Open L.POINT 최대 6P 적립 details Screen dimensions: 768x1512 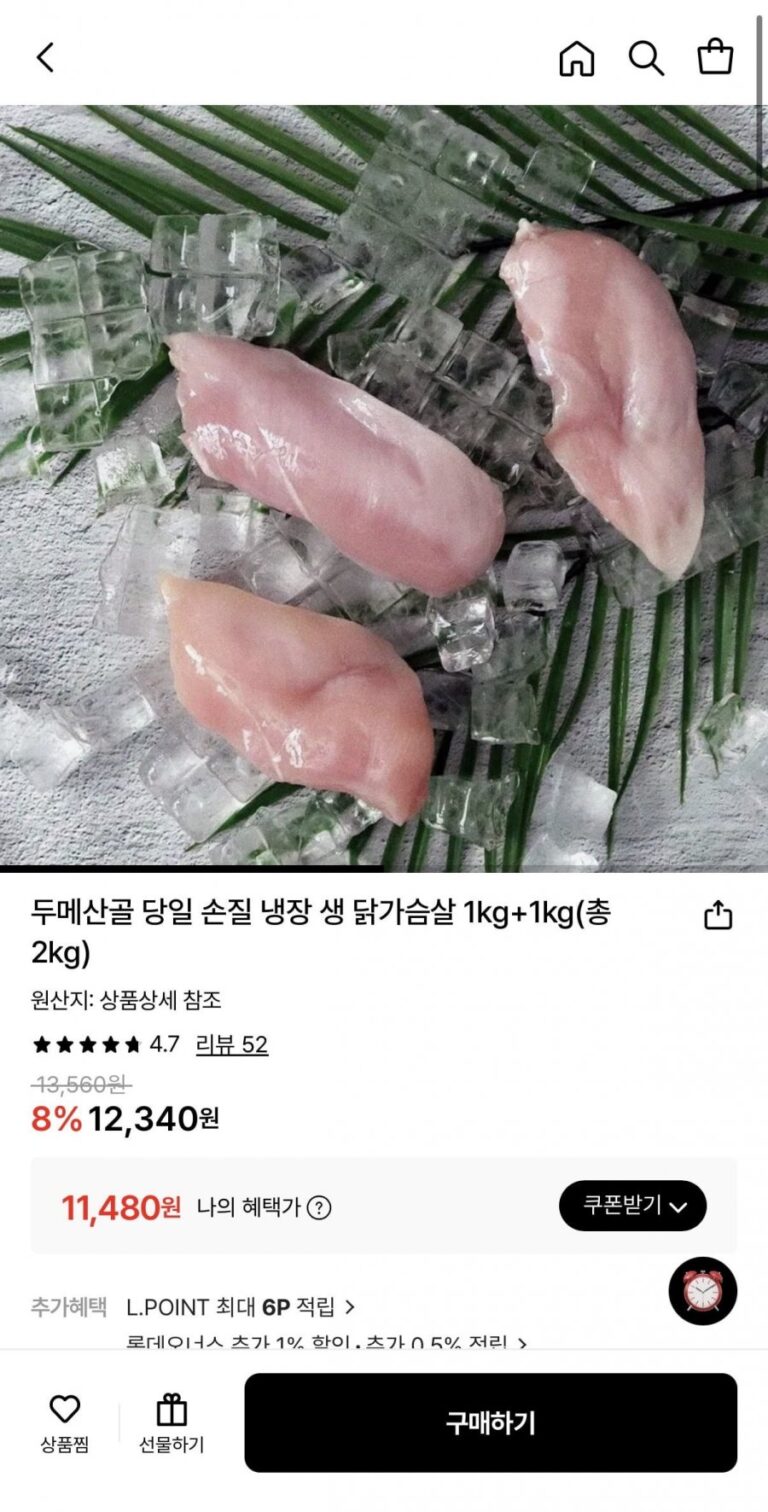point(240,1307)
